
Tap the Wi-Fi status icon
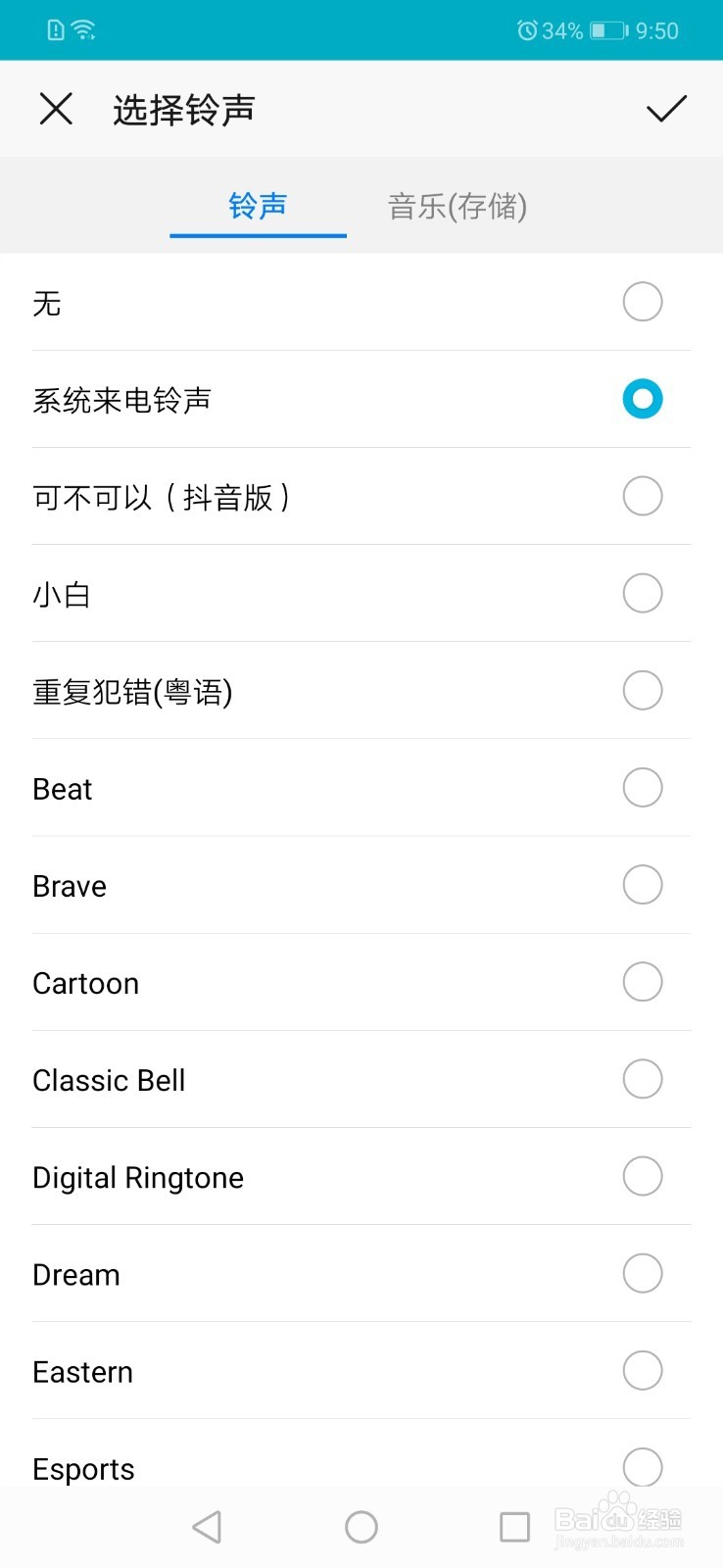point(82,28)
